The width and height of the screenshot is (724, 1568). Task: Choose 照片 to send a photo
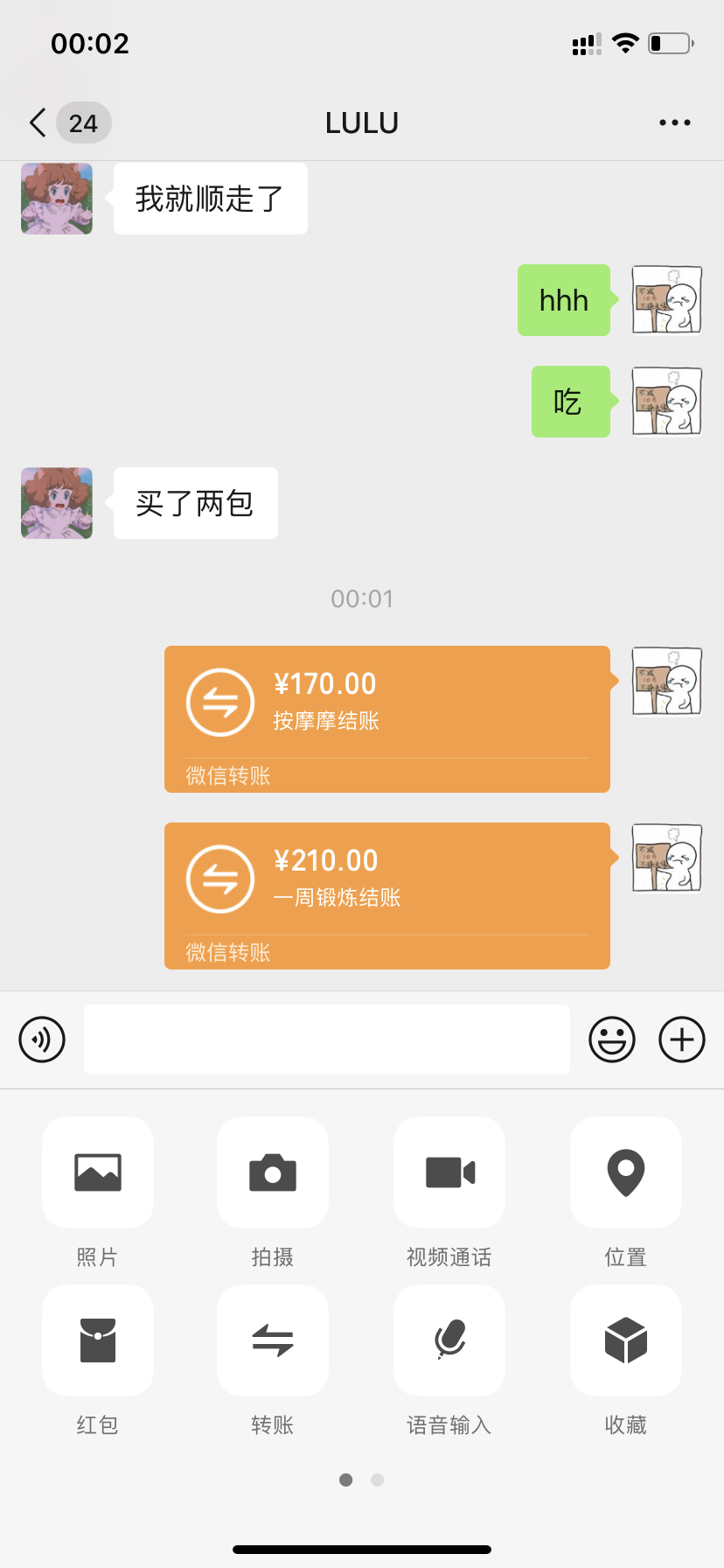pyautogui.click(x=98, y=1172)
